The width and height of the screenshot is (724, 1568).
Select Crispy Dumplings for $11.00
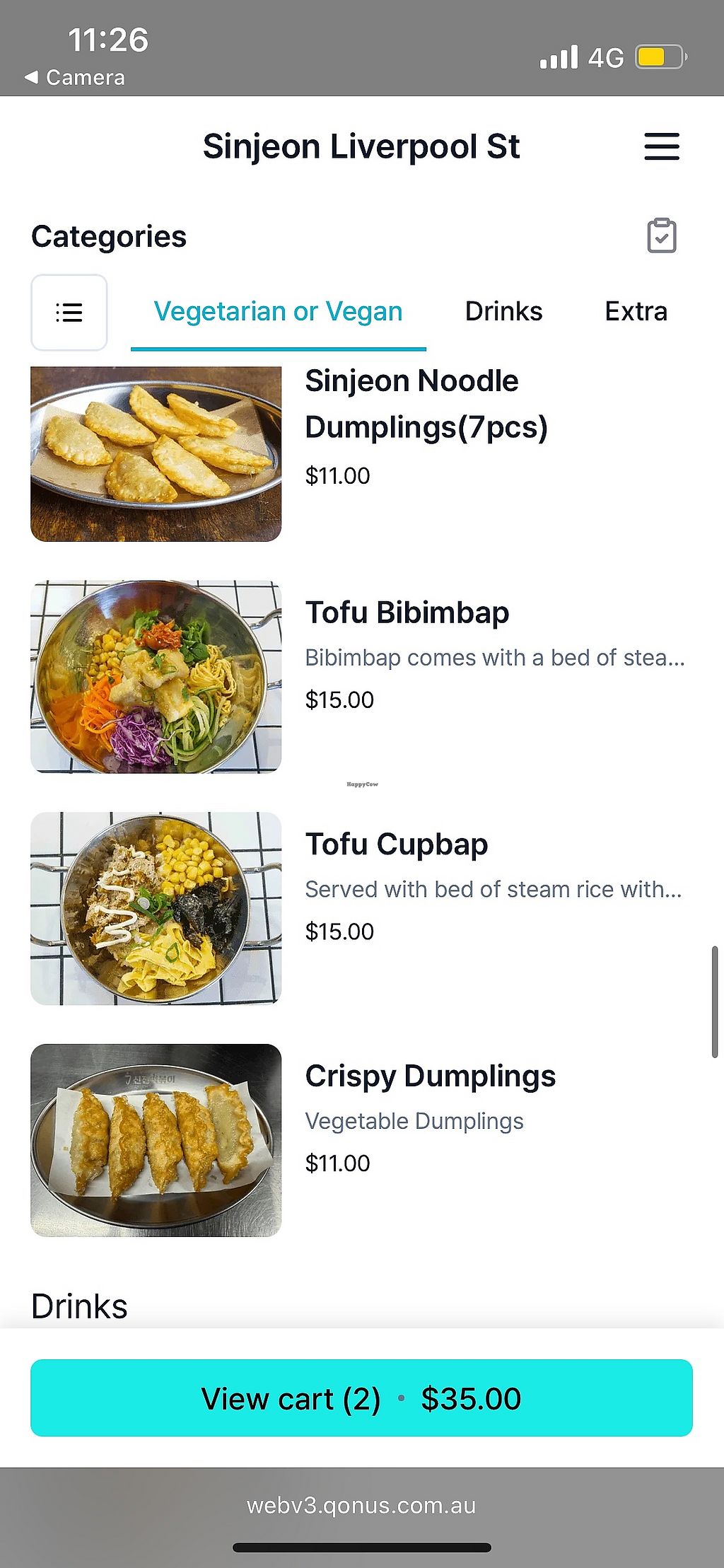(430, 1076)
